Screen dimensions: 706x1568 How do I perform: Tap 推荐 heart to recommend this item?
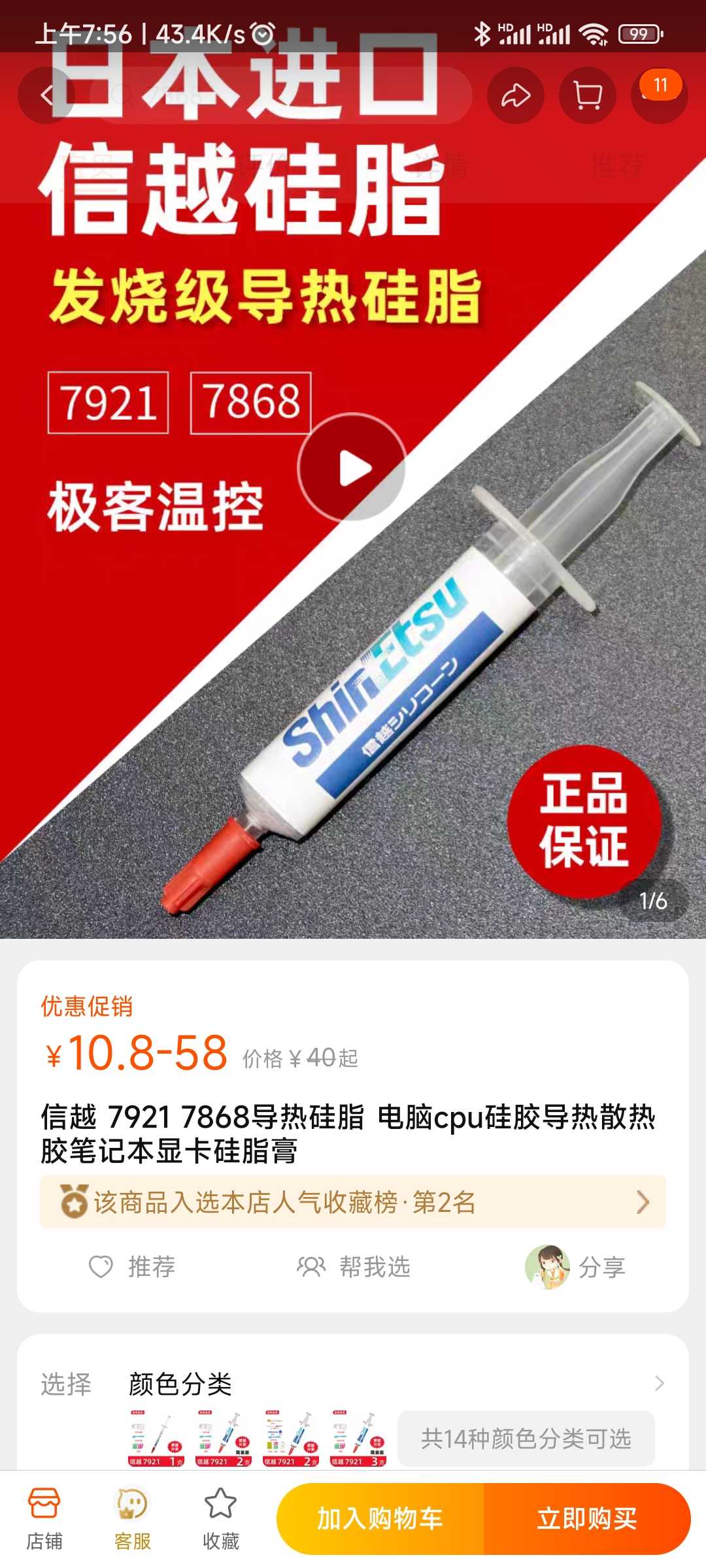(x=132, y=1267)
